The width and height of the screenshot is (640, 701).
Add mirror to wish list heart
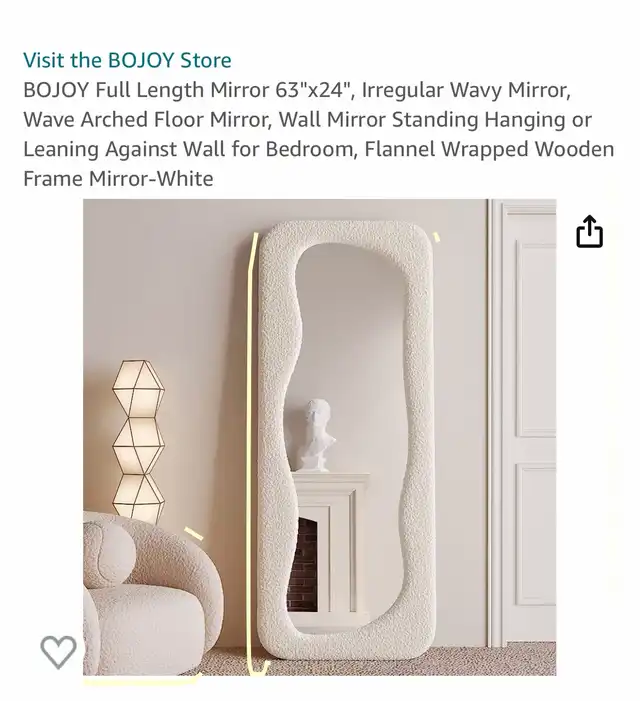(58, 651)
